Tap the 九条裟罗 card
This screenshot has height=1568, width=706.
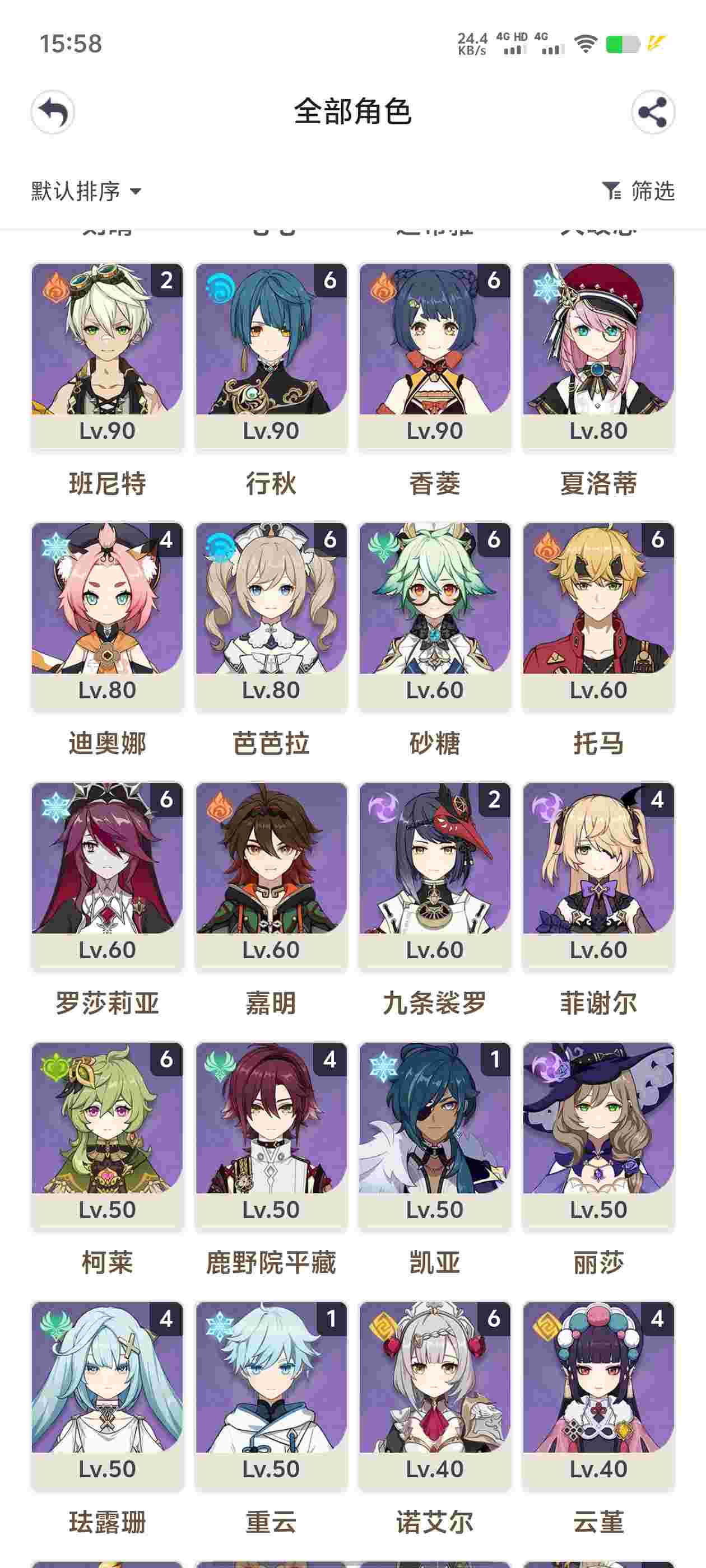(x=434, y=875)
